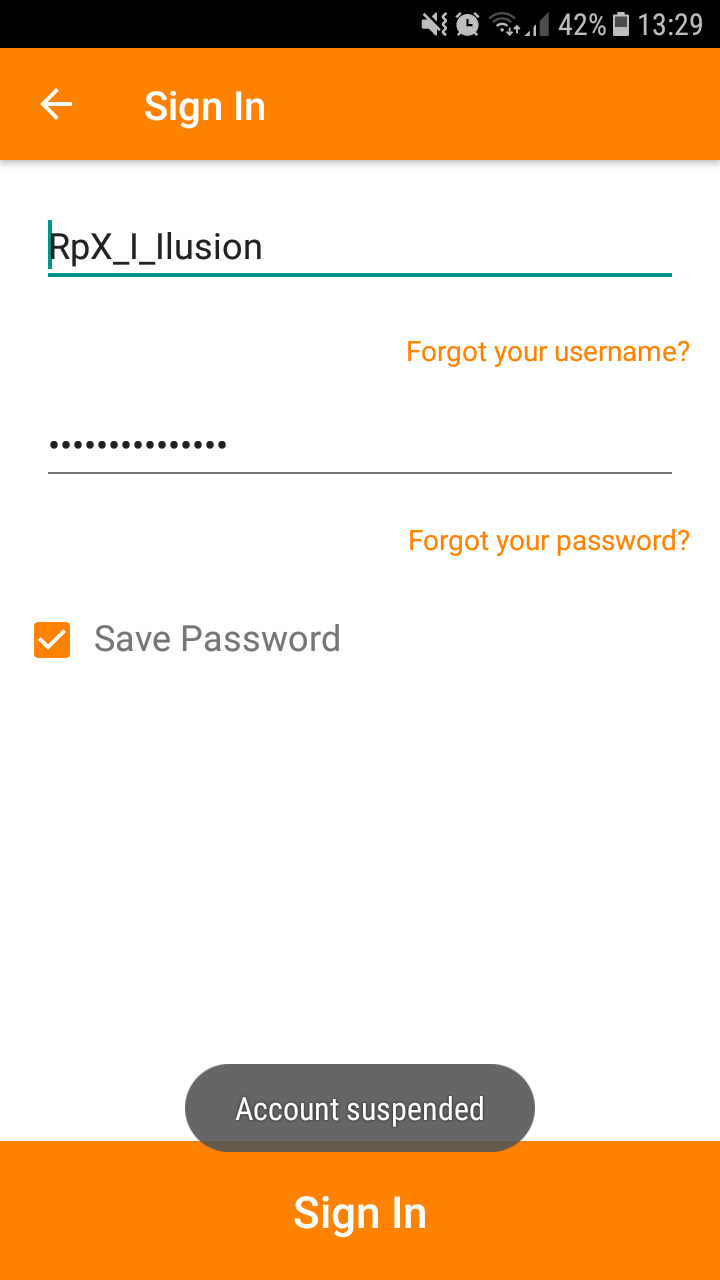
Task: Go back using the arrow icon
Action: coord(56,105)
